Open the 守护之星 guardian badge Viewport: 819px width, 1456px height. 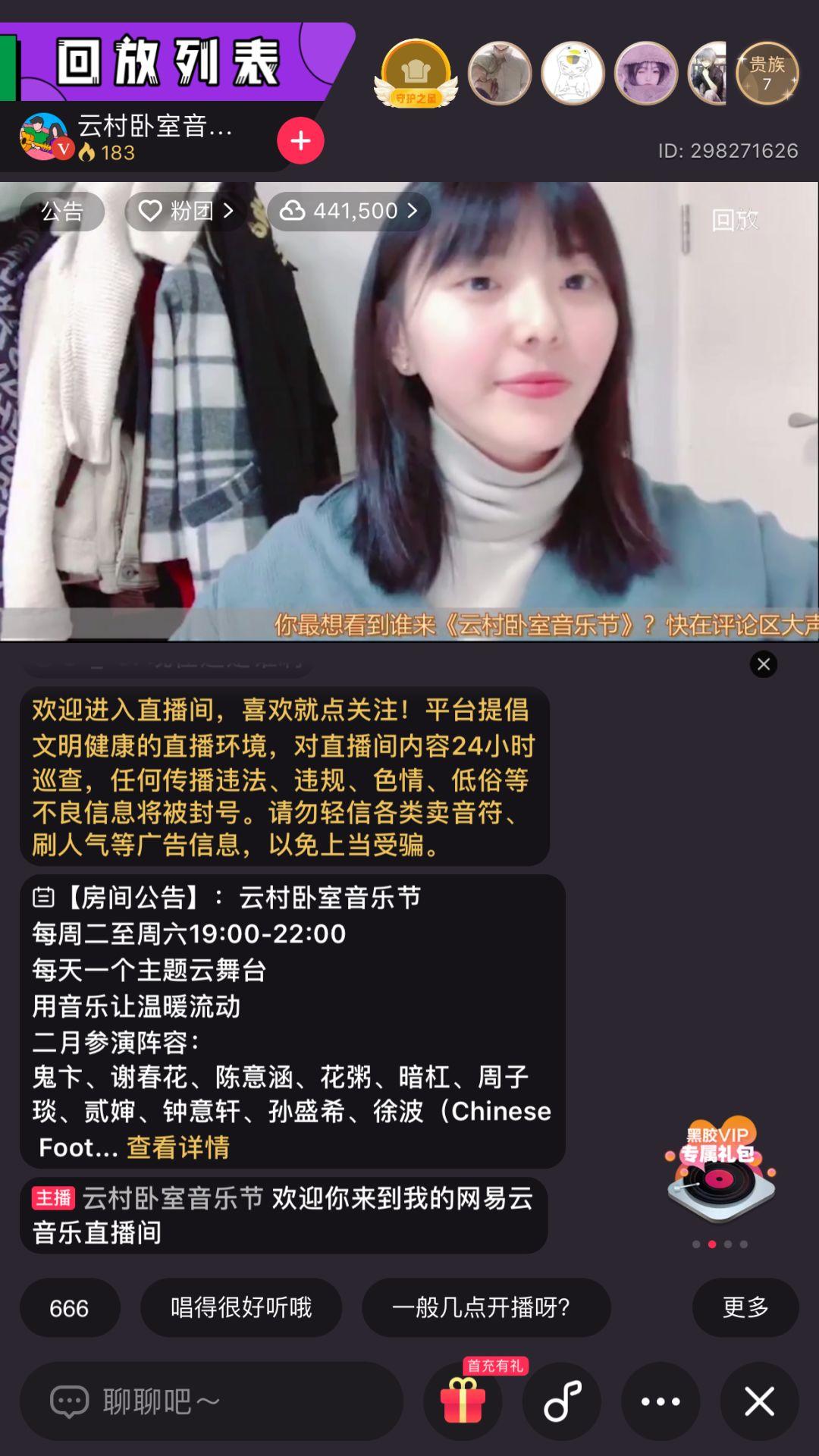[x=416, y=74]
